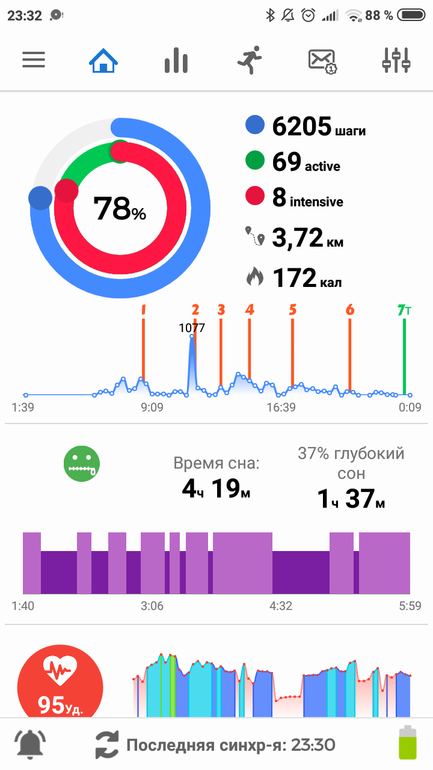Open the heart rate graph
The width and height of the screenshot is (433, 770).
[271, 685]
